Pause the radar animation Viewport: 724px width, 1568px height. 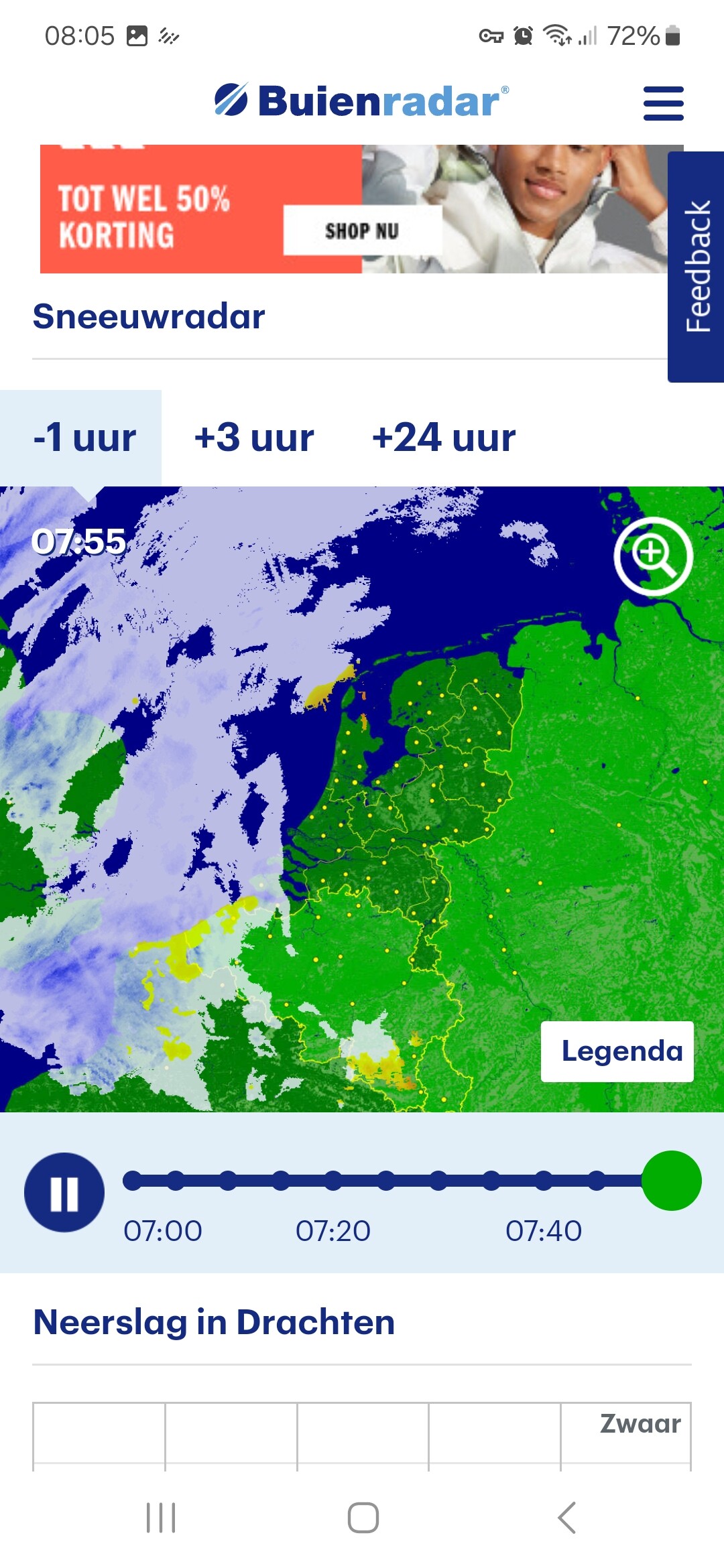pyautogui.click(x=64, y=1192)
